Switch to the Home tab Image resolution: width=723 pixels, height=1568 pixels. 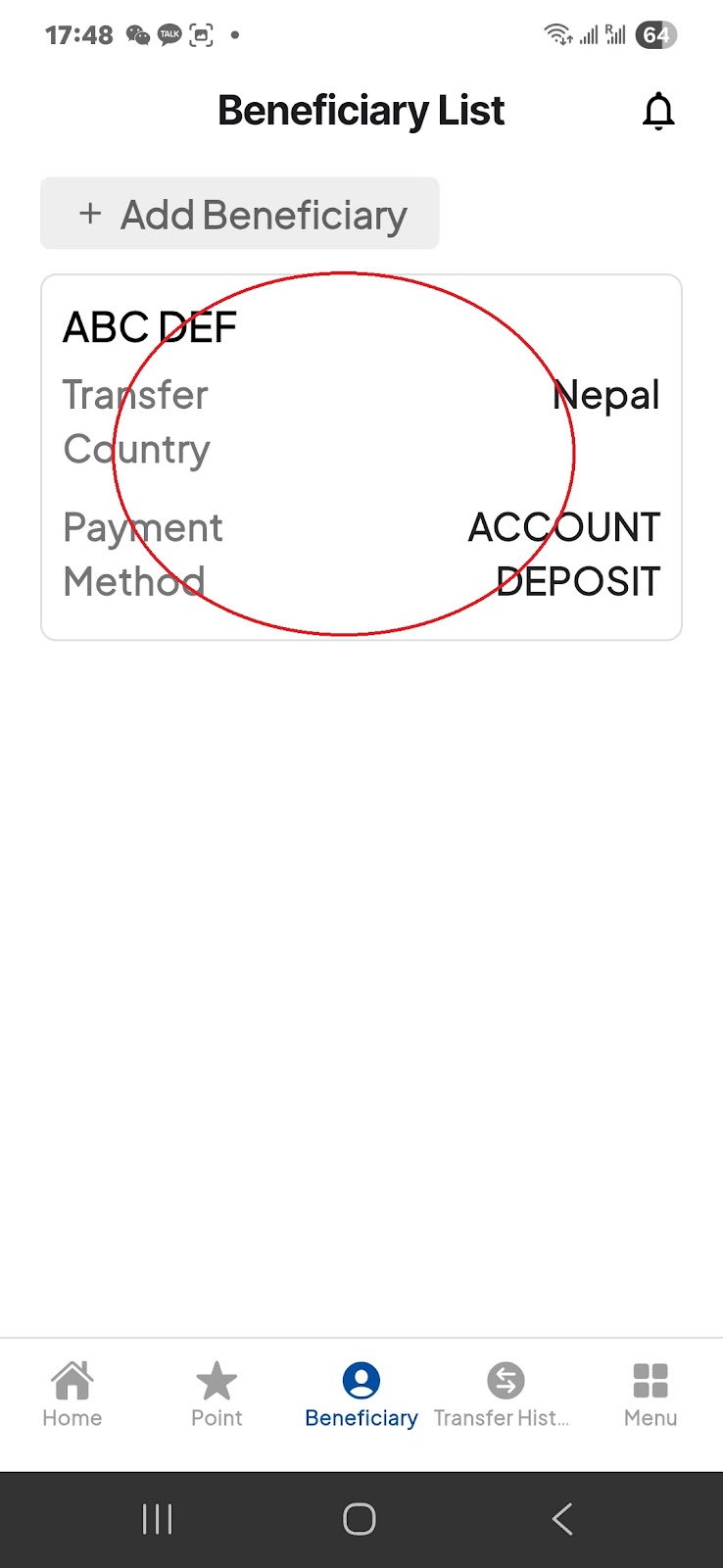[x=72, y=1394]
